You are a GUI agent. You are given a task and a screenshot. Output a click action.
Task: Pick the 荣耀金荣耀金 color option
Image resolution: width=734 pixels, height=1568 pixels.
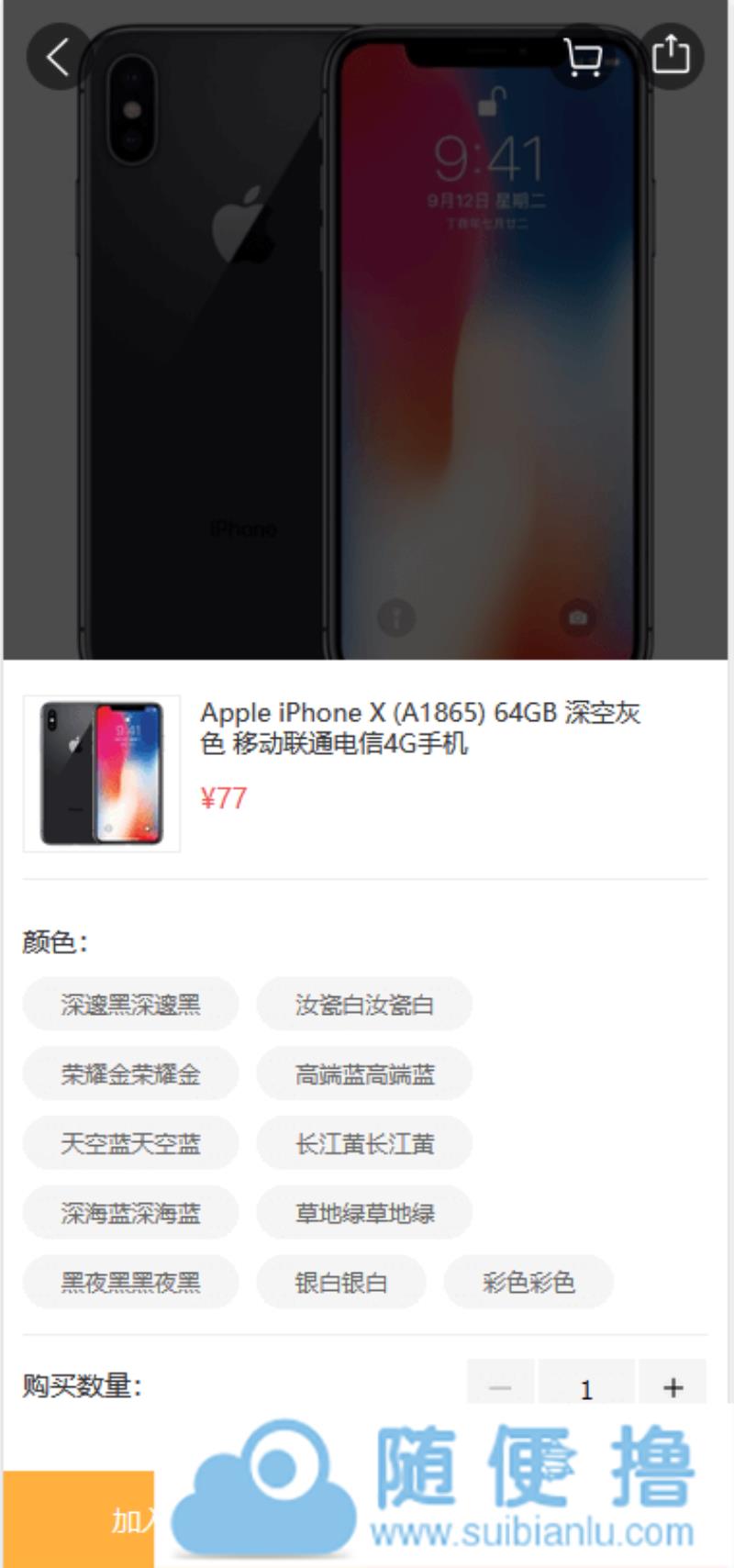pyautogui.click(x=130, y=1074)
